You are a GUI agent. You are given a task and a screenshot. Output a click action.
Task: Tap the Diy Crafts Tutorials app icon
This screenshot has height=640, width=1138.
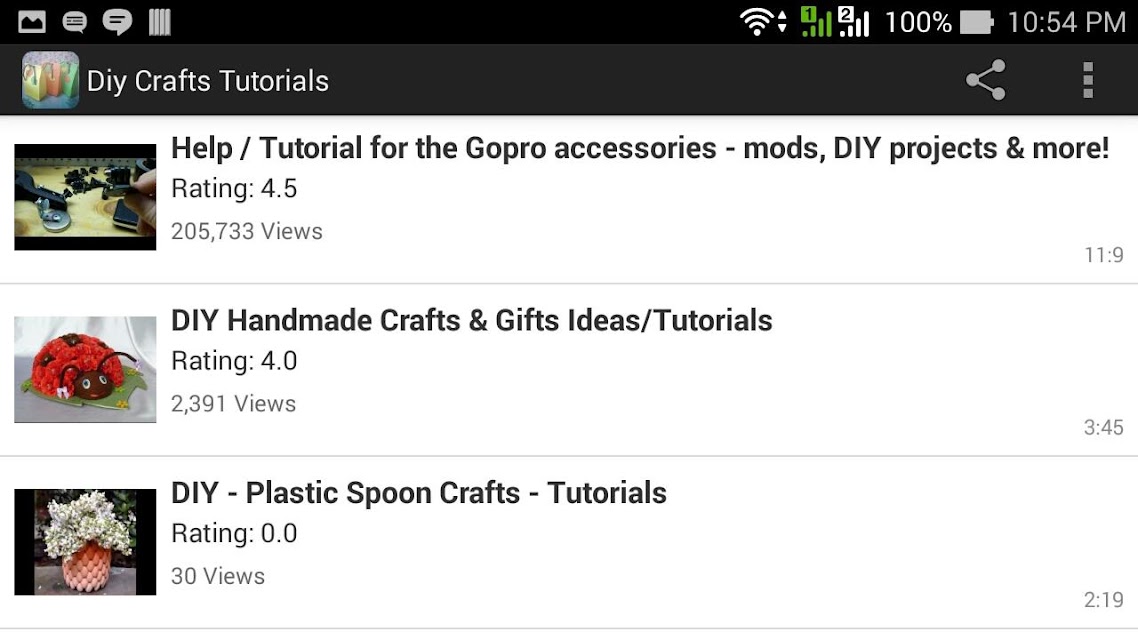point(50,80)
